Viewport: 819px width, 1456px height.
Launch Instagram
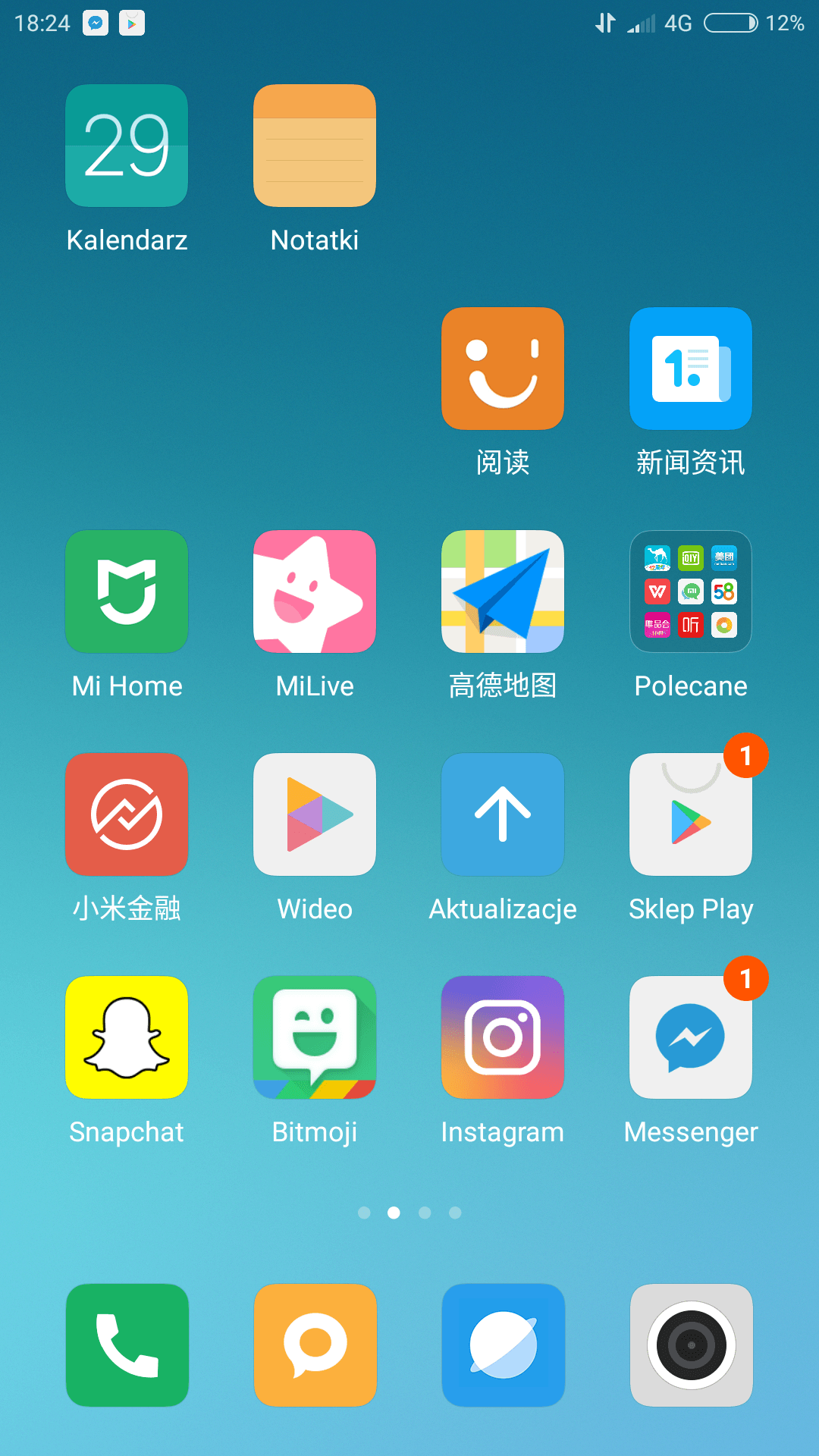(503, 1037)
